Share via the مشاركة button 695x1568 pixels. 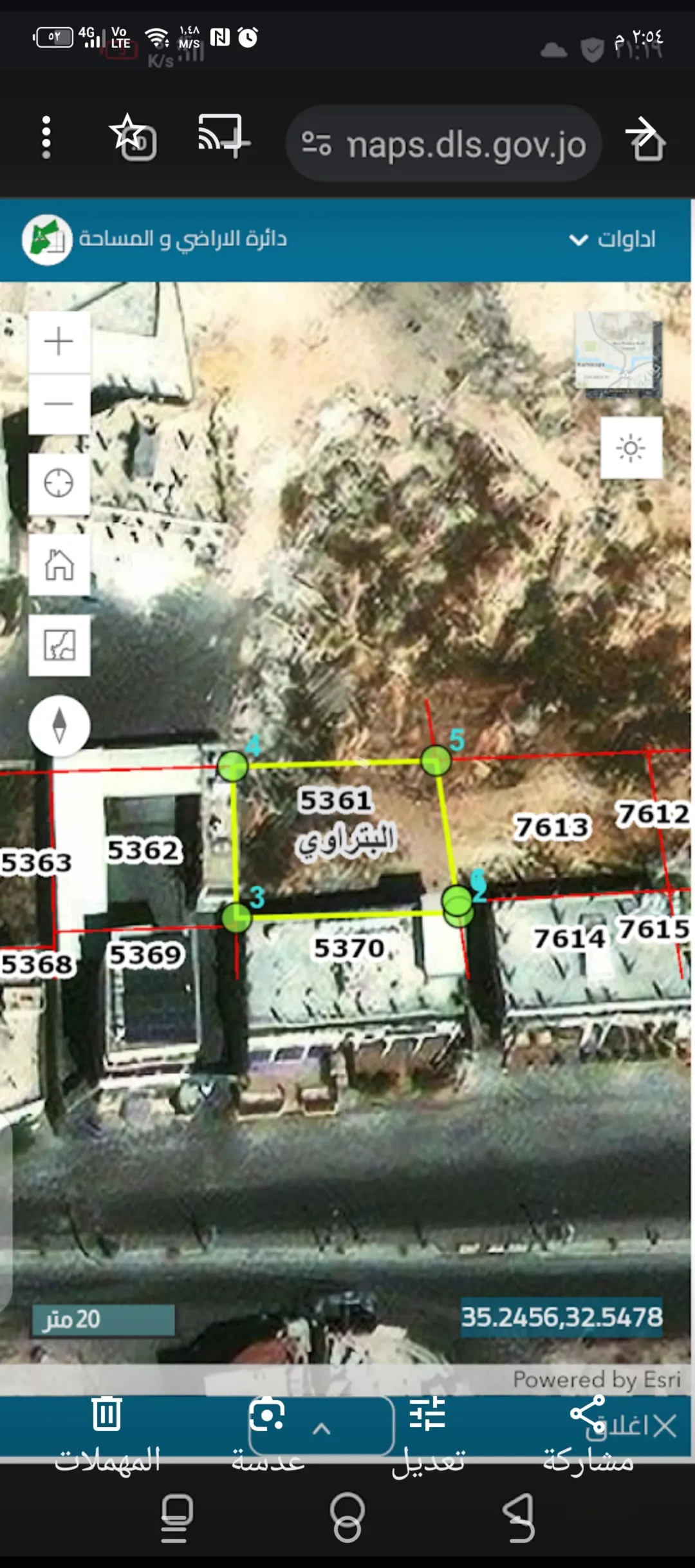(x=588, y=1435)
